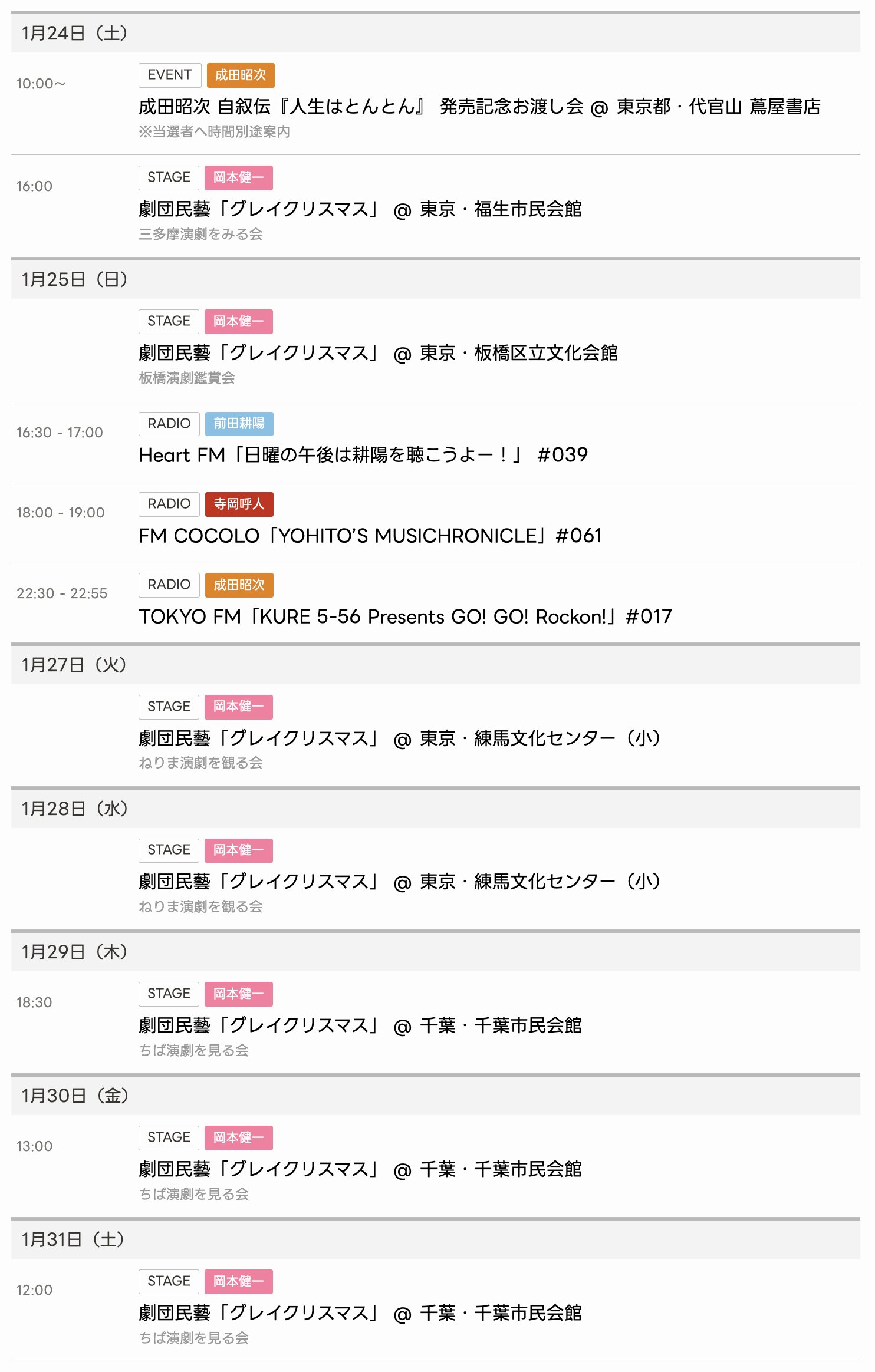Open 1月29日 18:30 グレイクリスマス at 千葉市民会館

(x=360, y=1025)
